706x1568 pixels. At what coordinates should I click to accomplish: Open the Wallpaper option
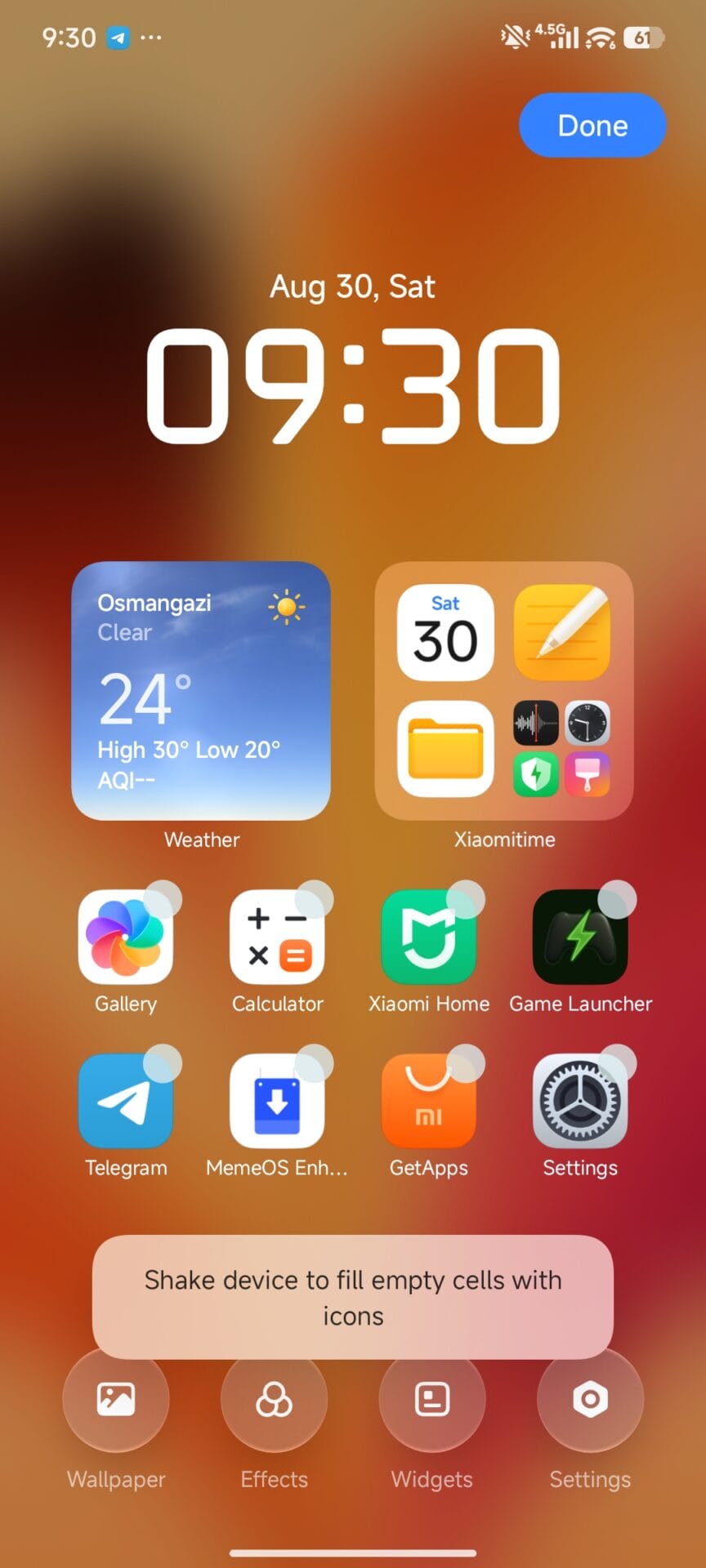116,1399
